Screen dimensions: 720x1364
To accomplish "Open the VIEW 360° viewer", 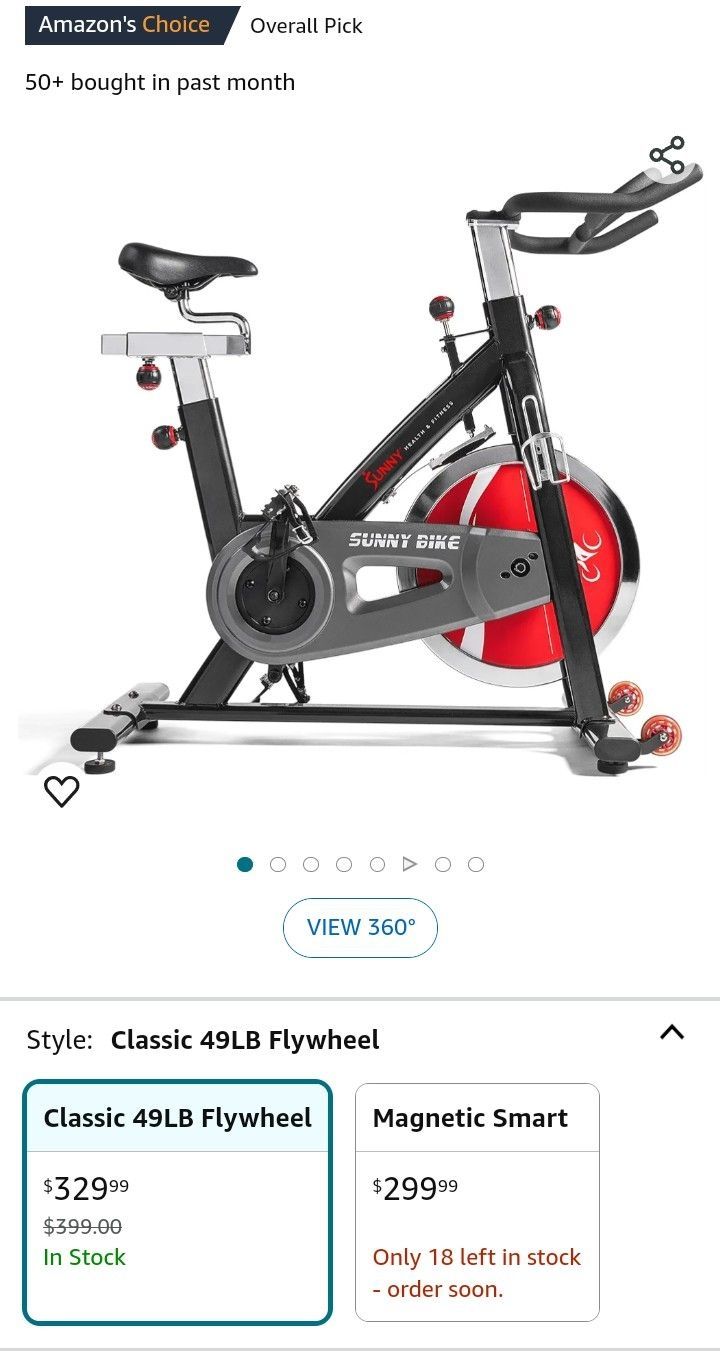I will click(360, 927).
